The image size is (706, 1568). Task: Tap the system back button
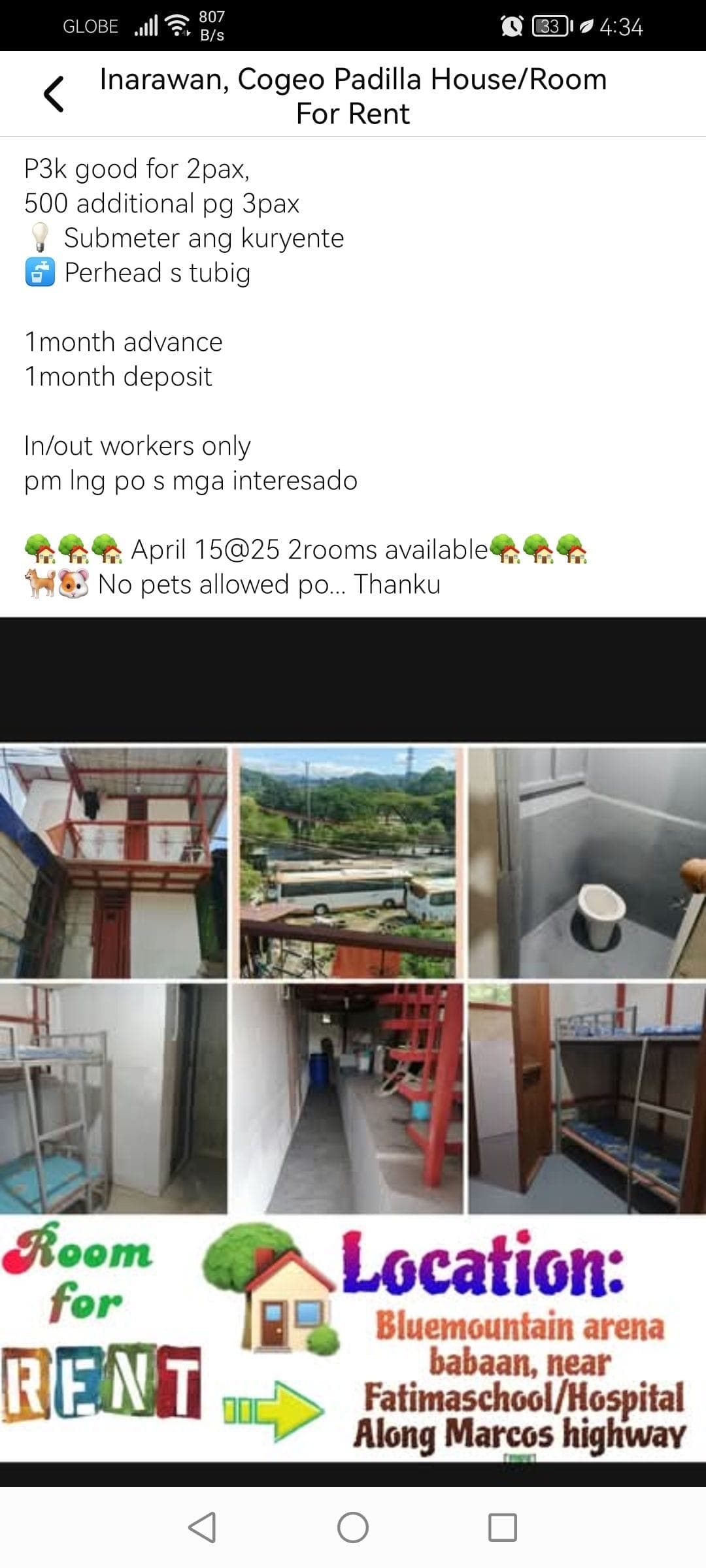click(202, 1527)
